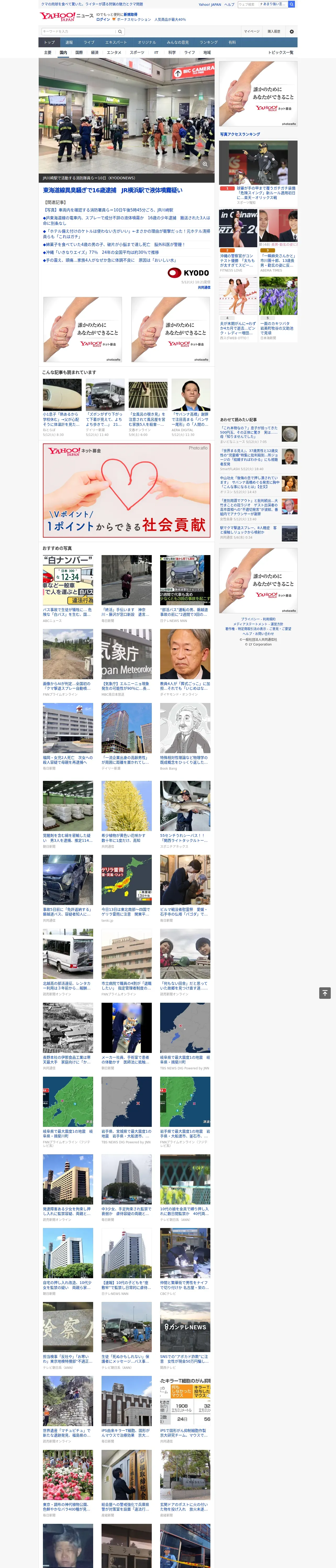Switch to the 速報 tab
Screen dimensions: 336x1568
[x=69, y=43]
